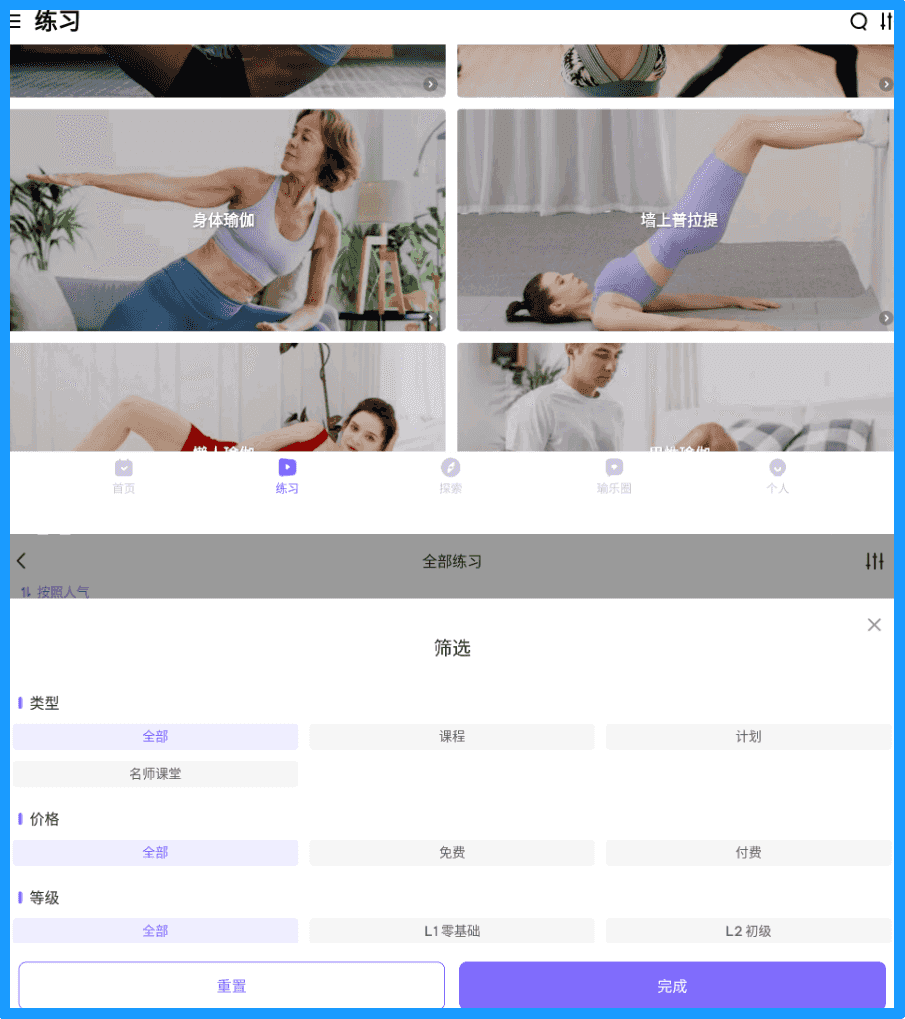Choose the 计划 type filter
The width and height of the screenshot is (905, 1019).
[x=748, y=737]
